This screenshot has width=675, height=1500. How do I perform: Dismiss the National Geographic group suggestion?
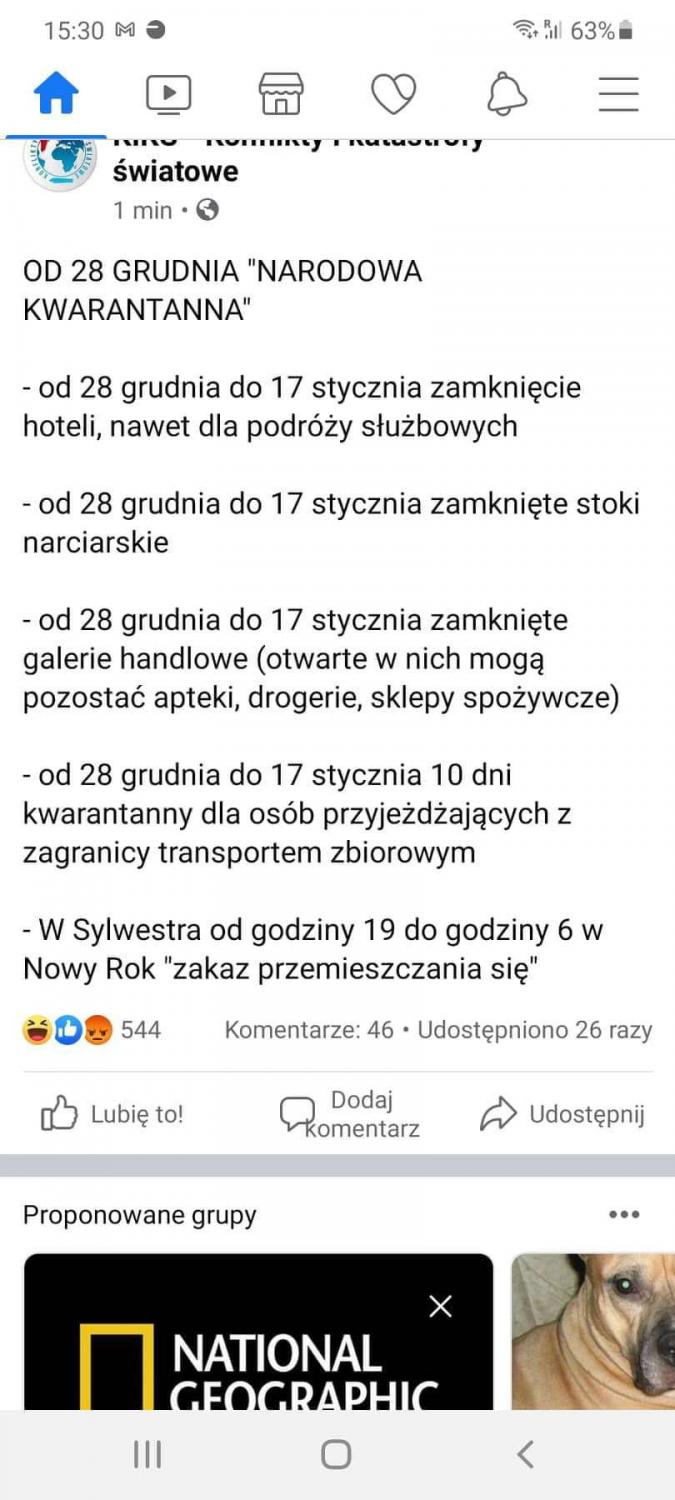440,1306
